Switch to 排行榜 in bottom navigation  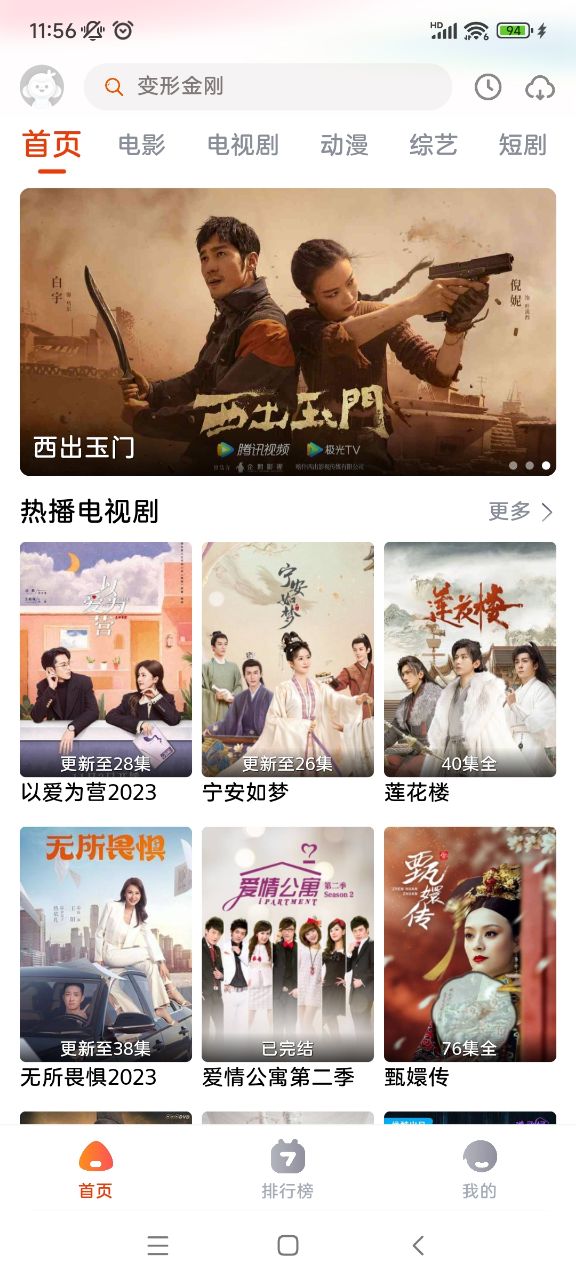[288, 1169]
